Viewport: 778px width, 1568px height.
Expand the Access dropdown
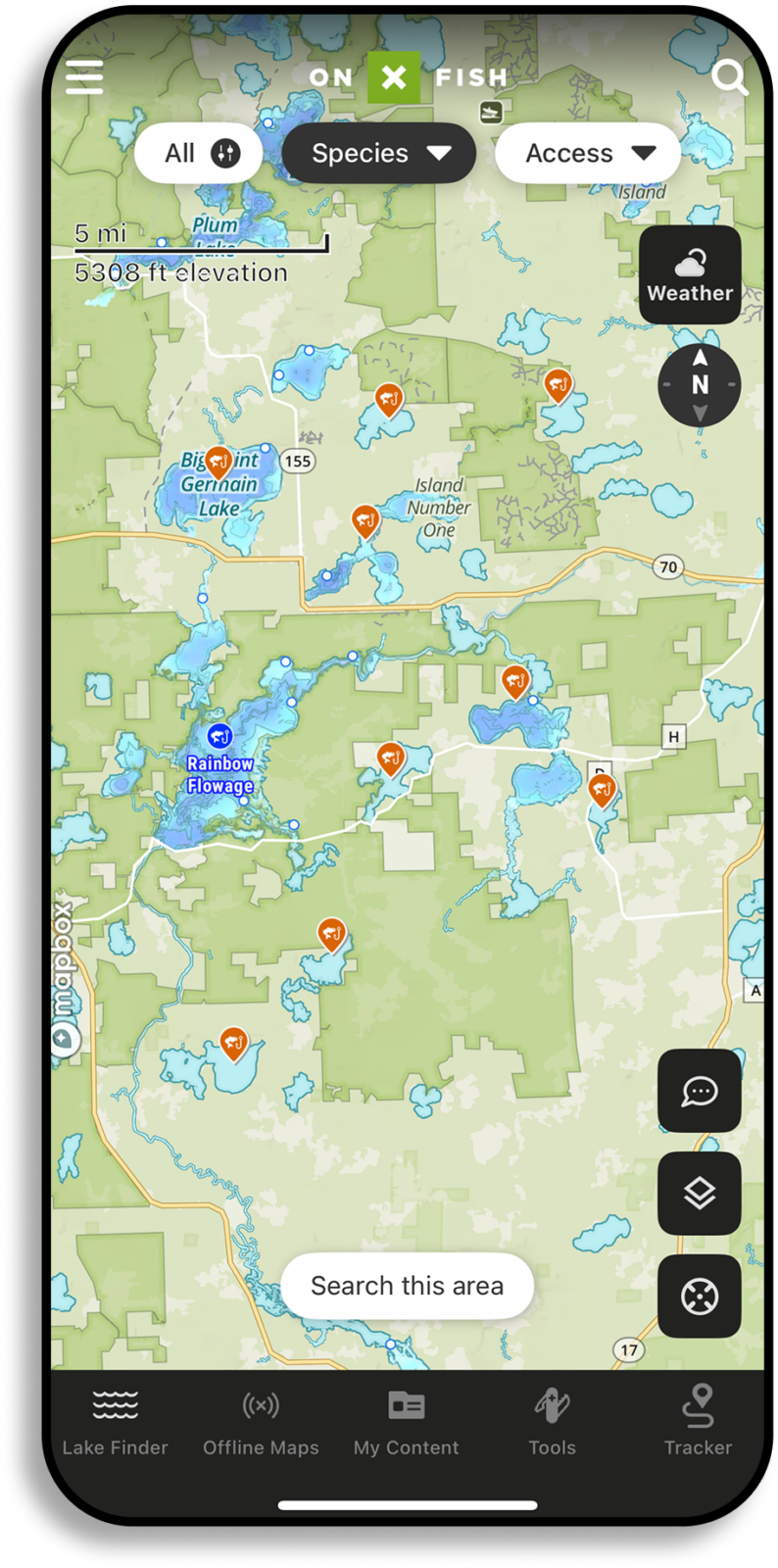(x=588, y=153)
